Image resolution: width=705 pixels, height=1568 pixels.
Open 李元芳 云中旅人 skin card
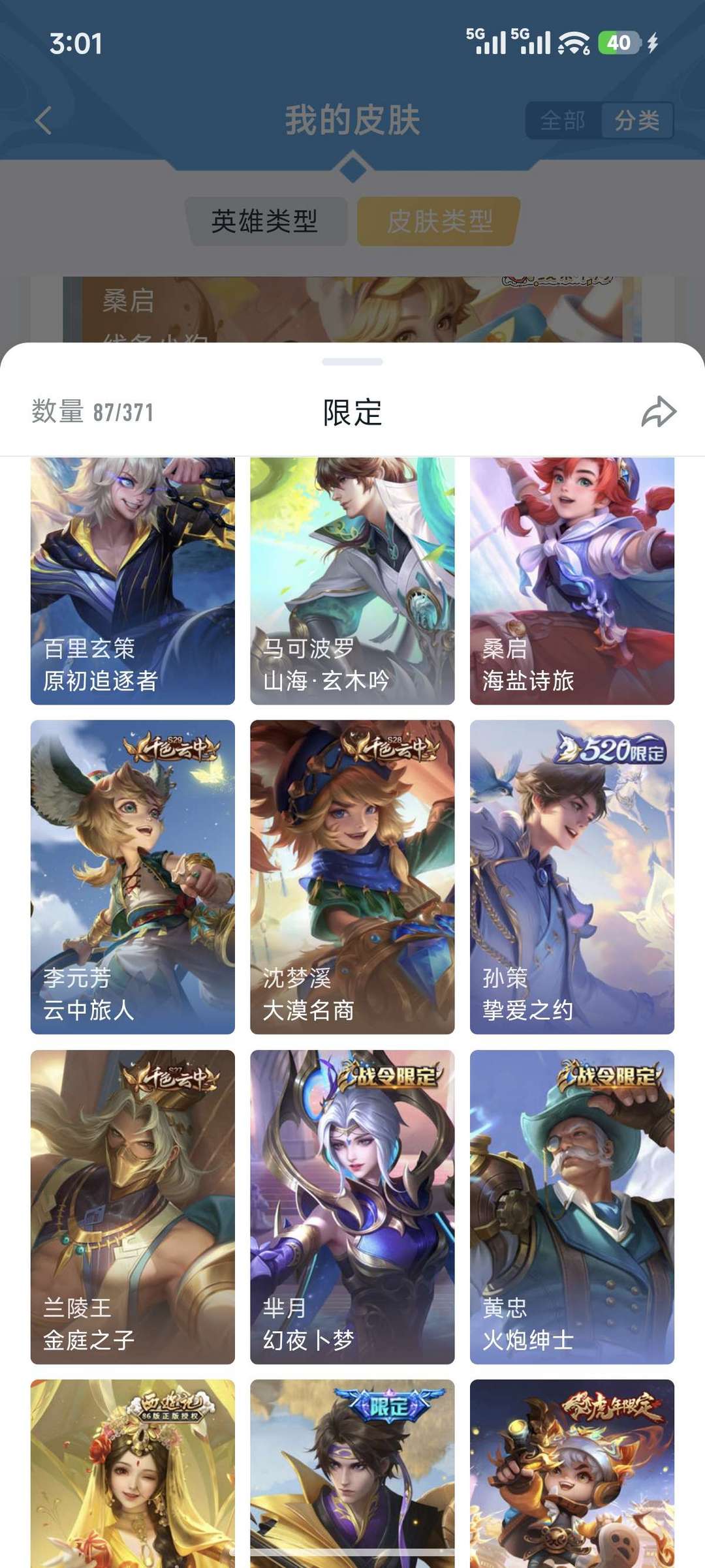point(133,877)
